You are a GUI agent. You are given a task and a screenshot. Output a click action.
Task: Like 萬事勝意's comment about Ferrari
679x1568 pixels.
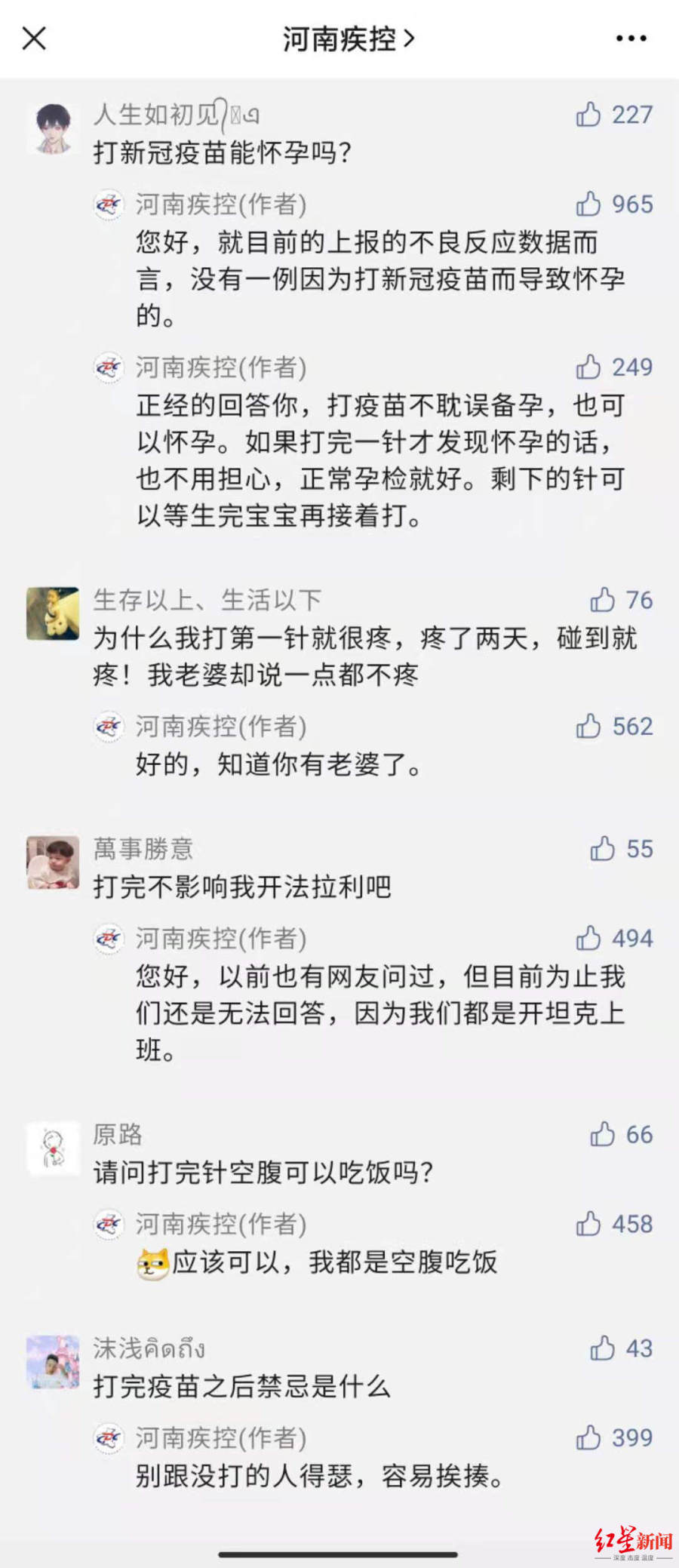pos(602,849)
